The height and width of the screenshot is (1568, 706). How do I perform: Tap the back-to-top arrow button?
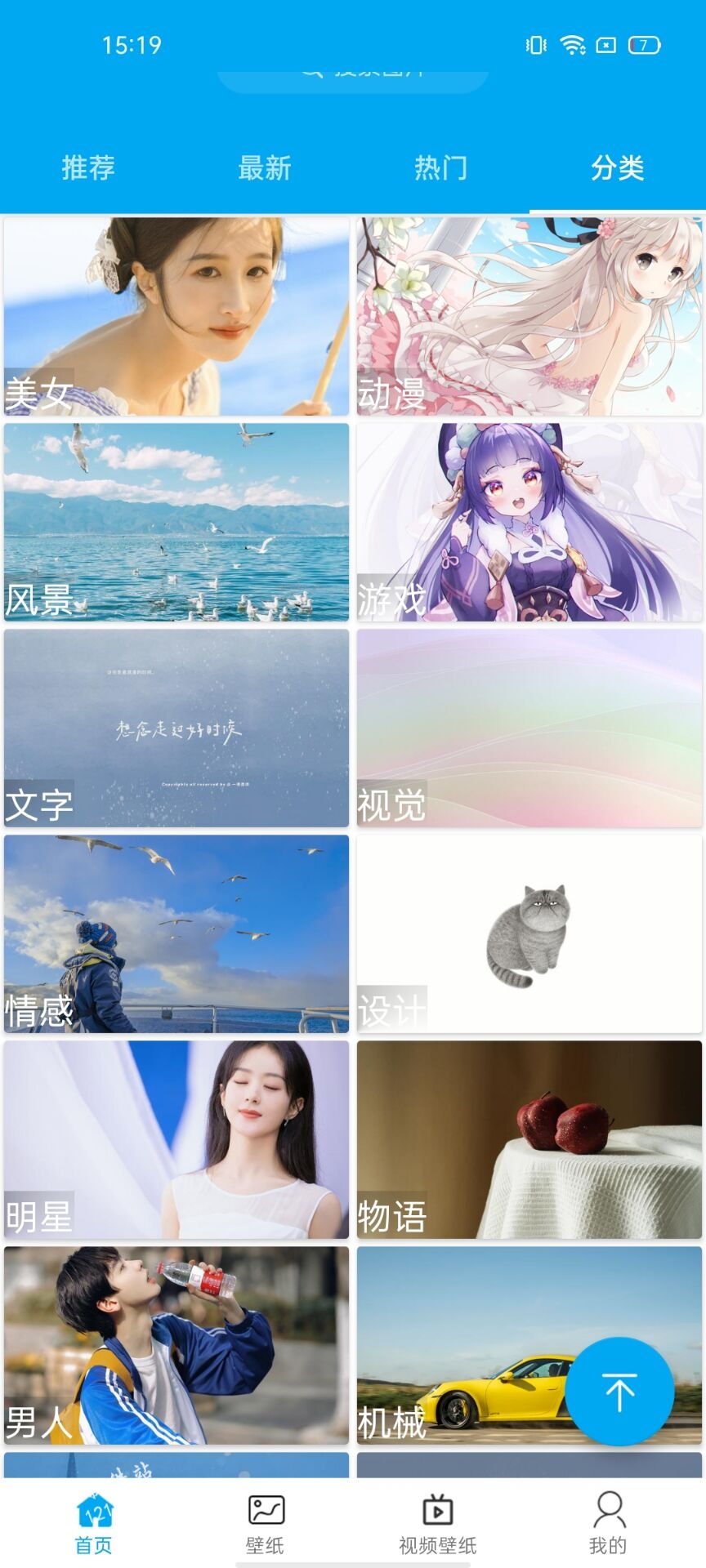[x=619, y=1392]
